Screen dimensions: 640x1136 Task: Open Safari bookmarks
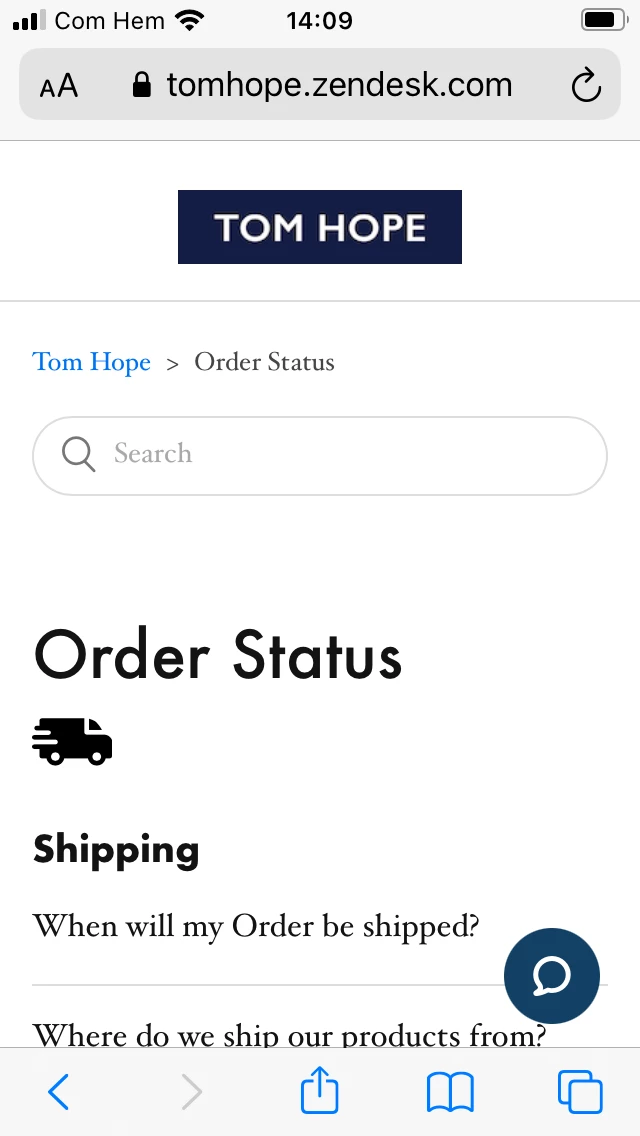tap(450, 1092)
